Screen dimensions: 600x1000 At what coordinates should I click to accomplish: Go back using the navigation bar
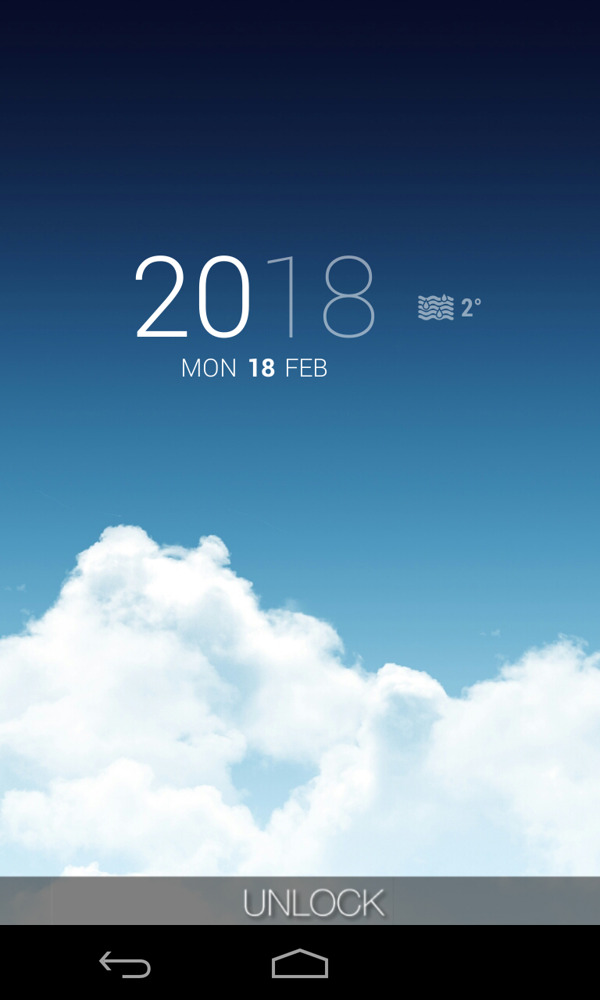(x=125, y=964)
